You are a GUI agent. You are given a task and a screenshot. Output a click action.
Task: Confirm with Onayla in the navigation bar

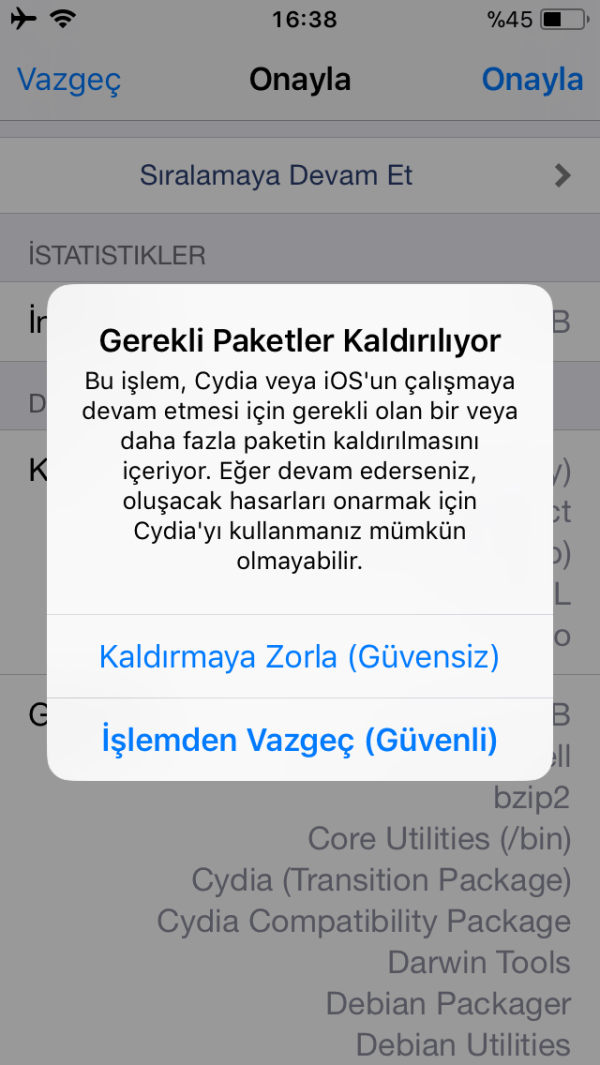click(x=532, y=80)
